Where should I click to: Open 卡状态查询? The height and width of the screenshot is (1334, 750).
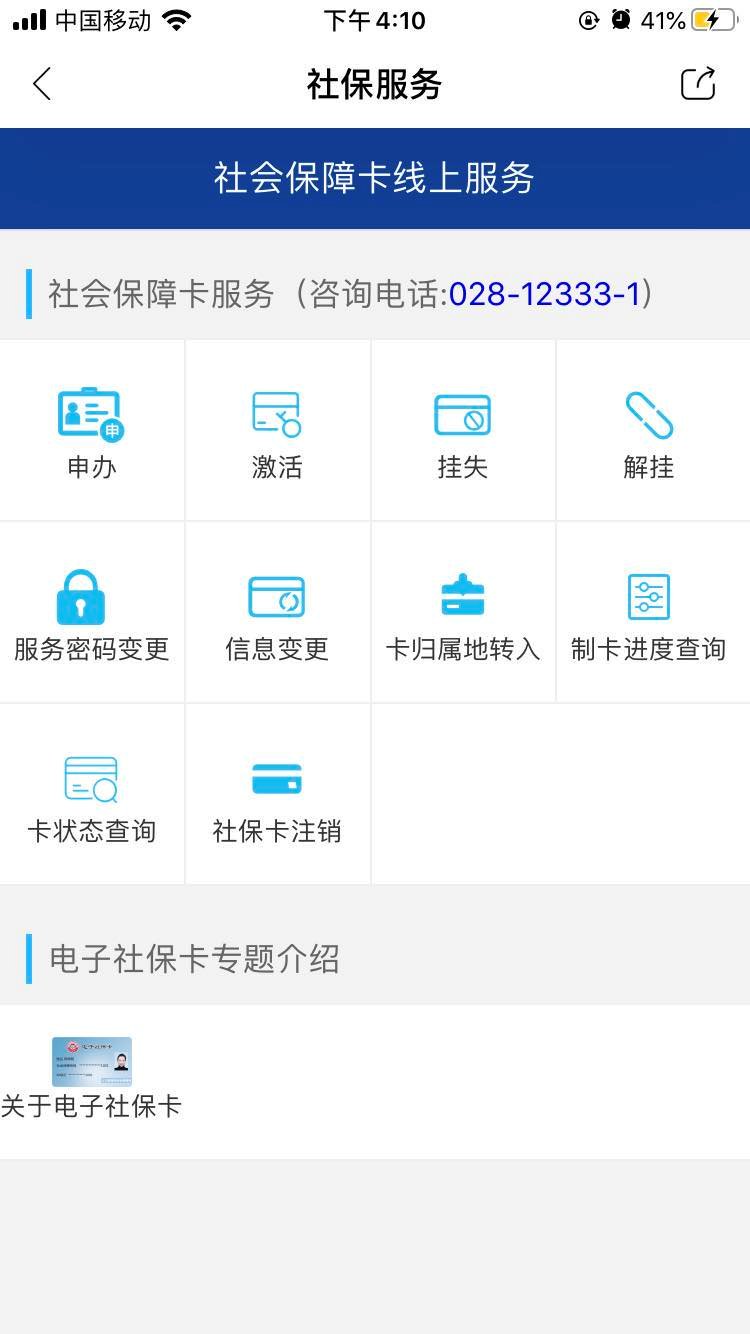tap(91, 796)
